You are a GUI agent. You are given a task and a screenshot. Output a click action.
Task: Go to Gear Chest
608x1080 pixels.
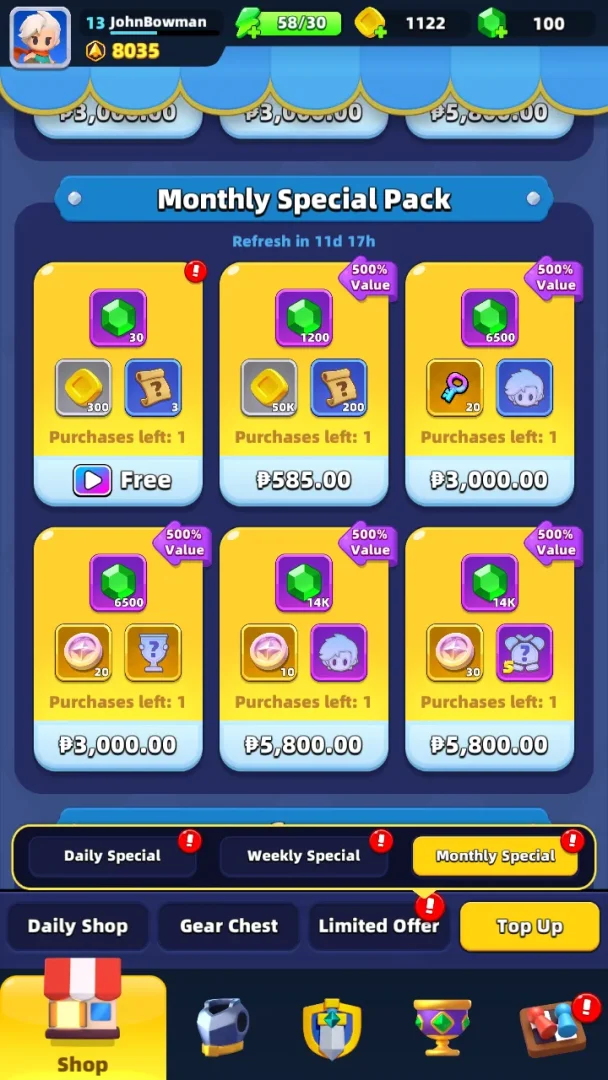pyautogui.click(x=229, y=926)
